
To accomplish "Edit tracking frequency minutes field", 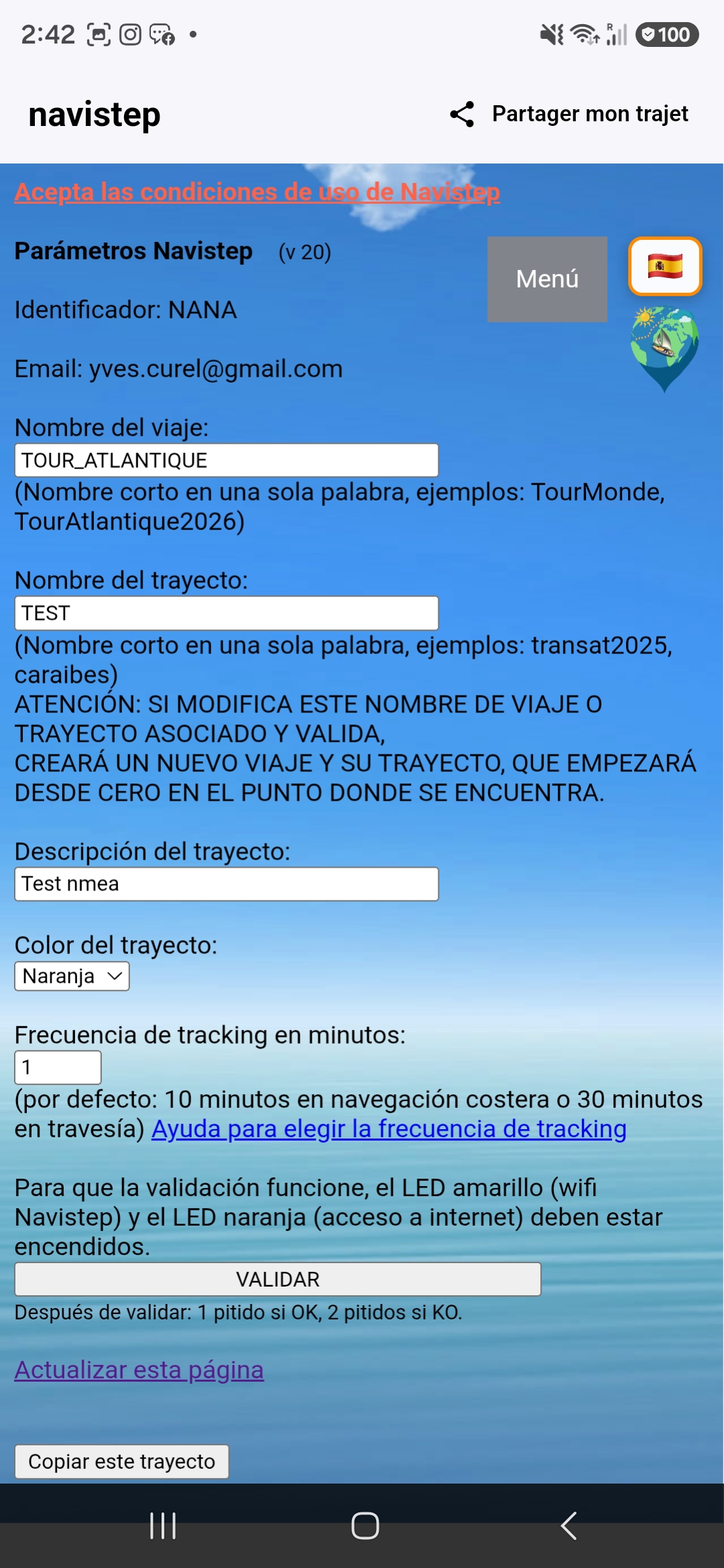I will pyautogui.click(x=58, y=1067).
